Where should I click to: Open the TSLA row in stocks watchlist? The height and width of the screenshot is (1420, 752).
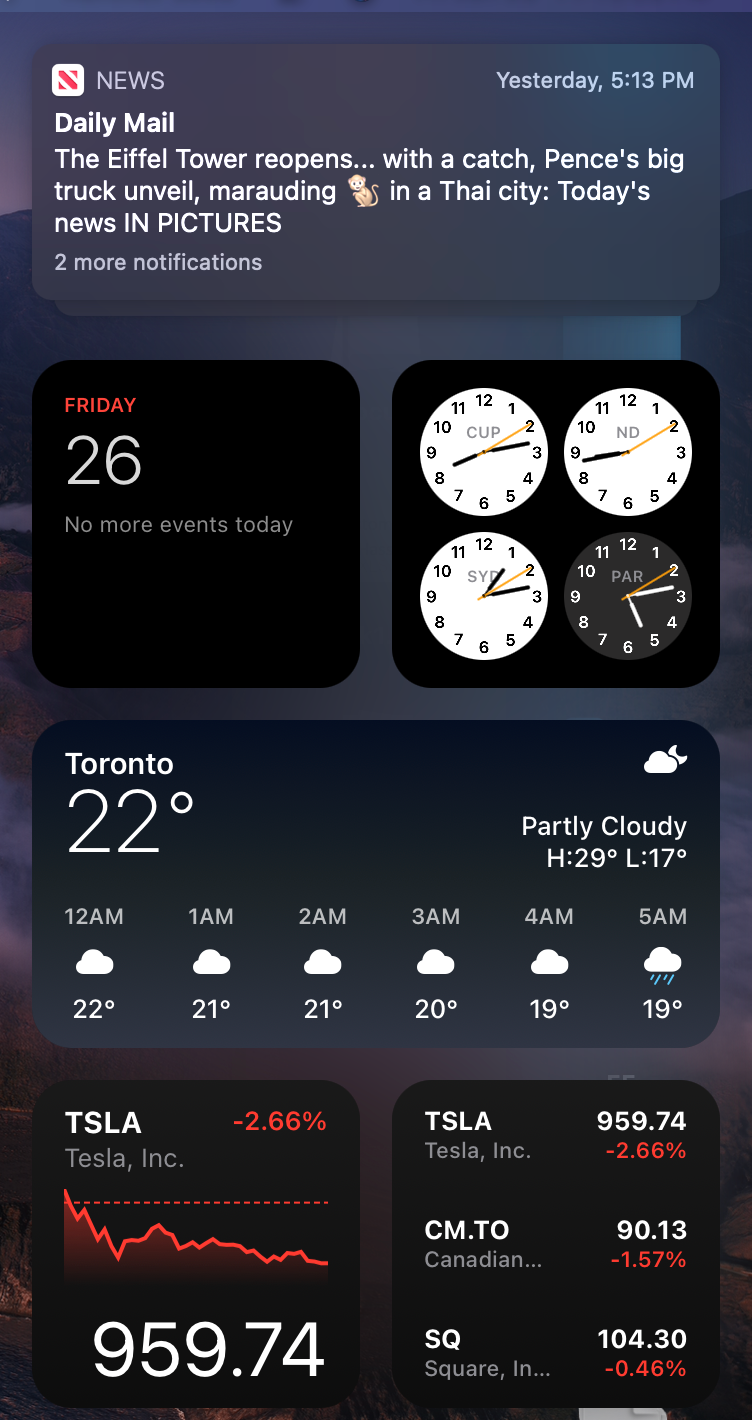[555, 1135]
